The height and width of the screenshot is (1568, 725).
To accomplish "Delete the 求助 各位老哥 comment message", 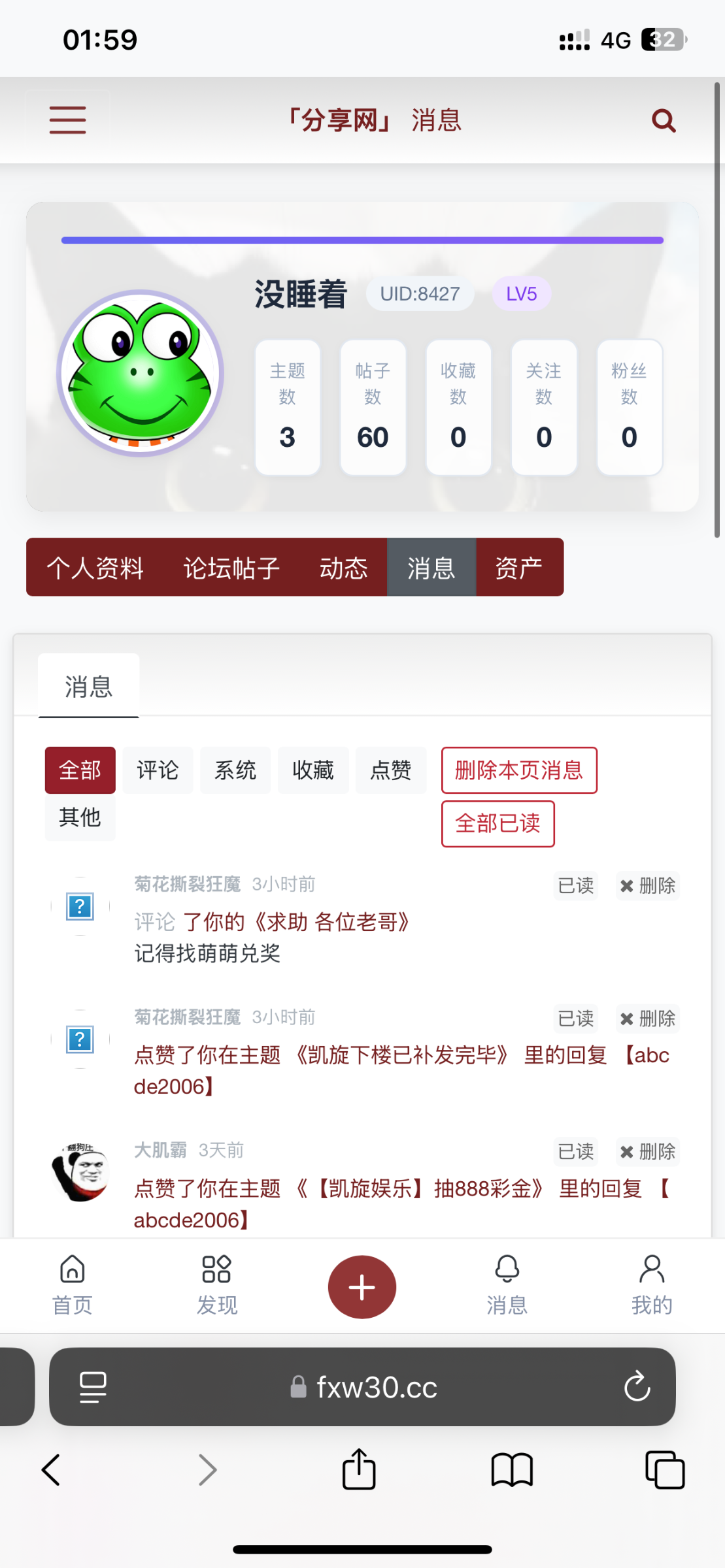I will pyautogui.click(x=647, y=886).
